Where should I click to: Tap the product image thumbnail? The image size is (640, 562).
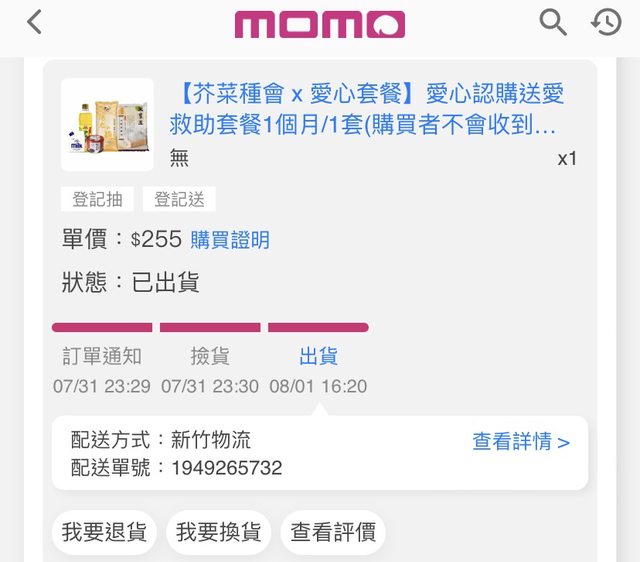(107, 124)
